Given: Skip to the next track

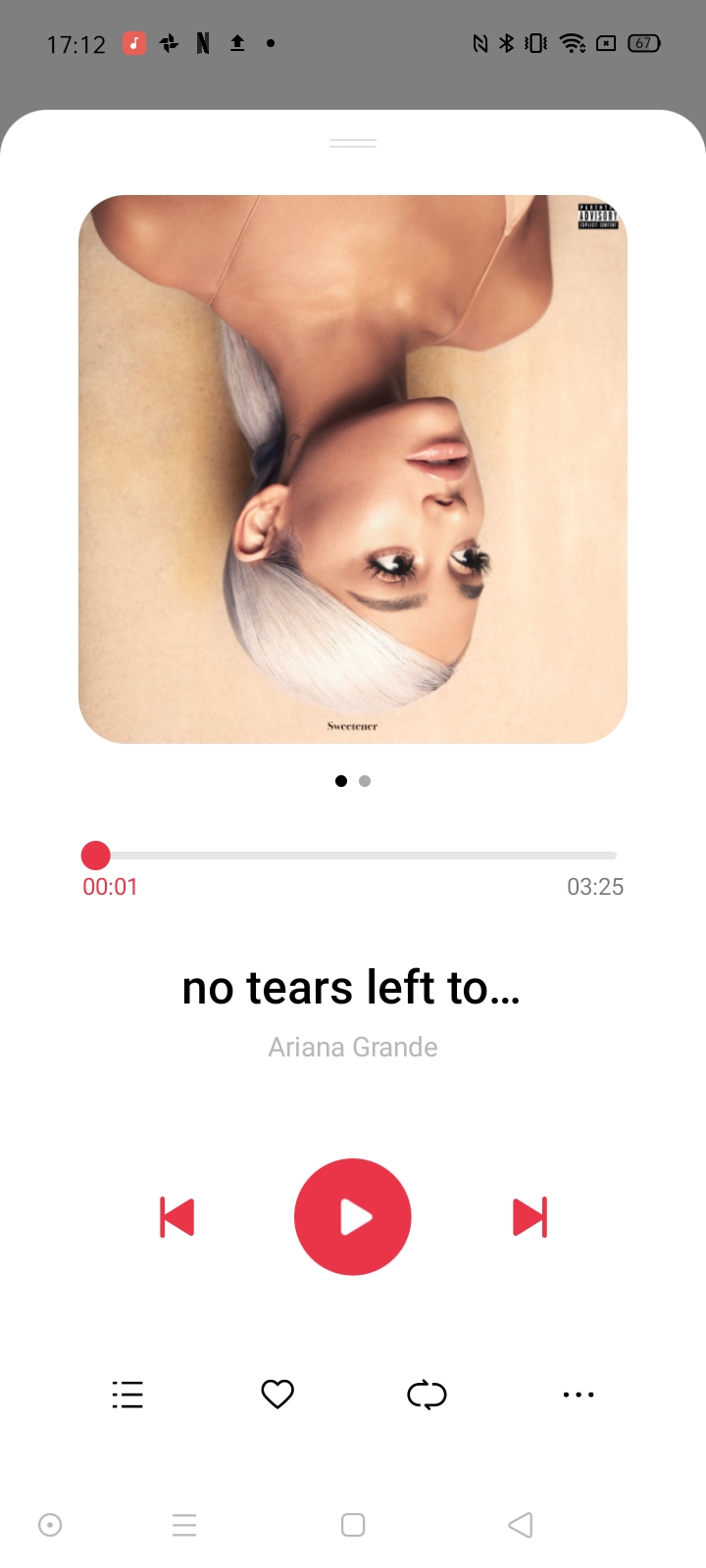Looking at the screenshot, I should point(529,1217).
